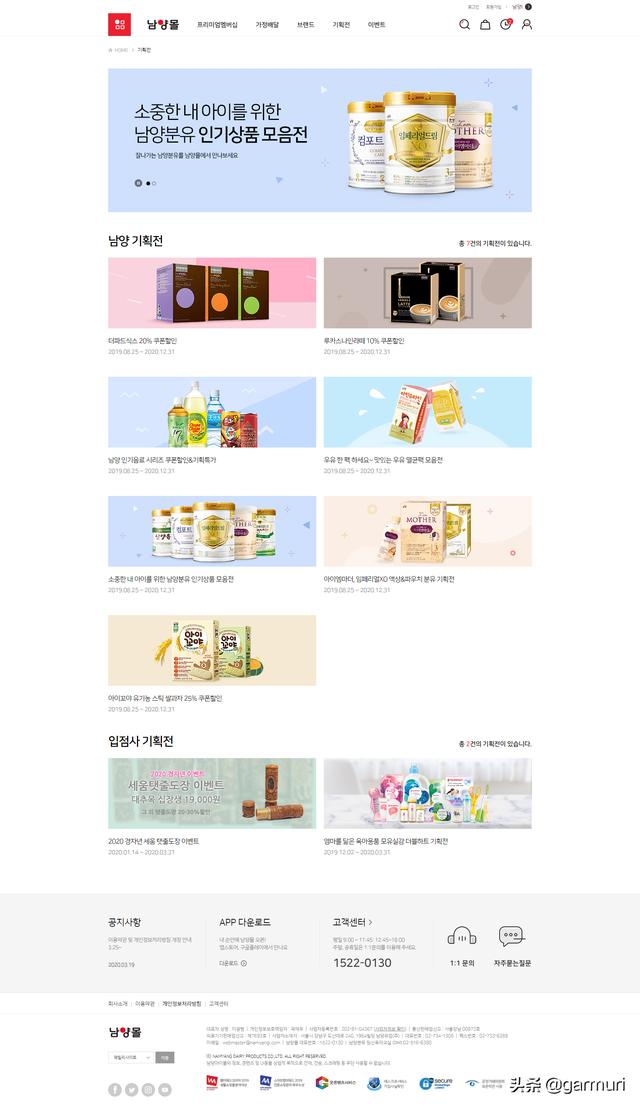The height and width of the screenshot is (1108, 640).
Task: Start a 1:1 문의 inquiry
Action: tap(462, 947)
